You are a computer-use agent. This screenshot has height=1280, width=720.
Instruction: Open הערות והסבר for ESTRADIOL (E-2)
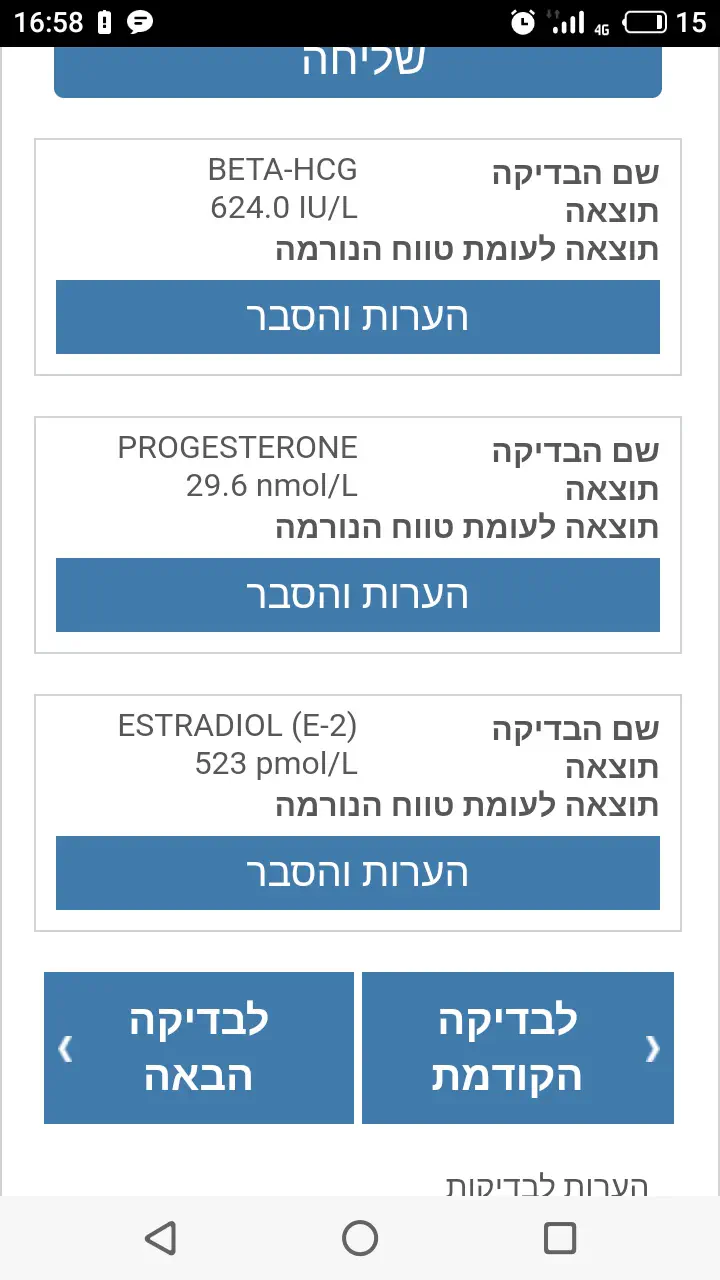pyautogui.click(x=358, y=873)
